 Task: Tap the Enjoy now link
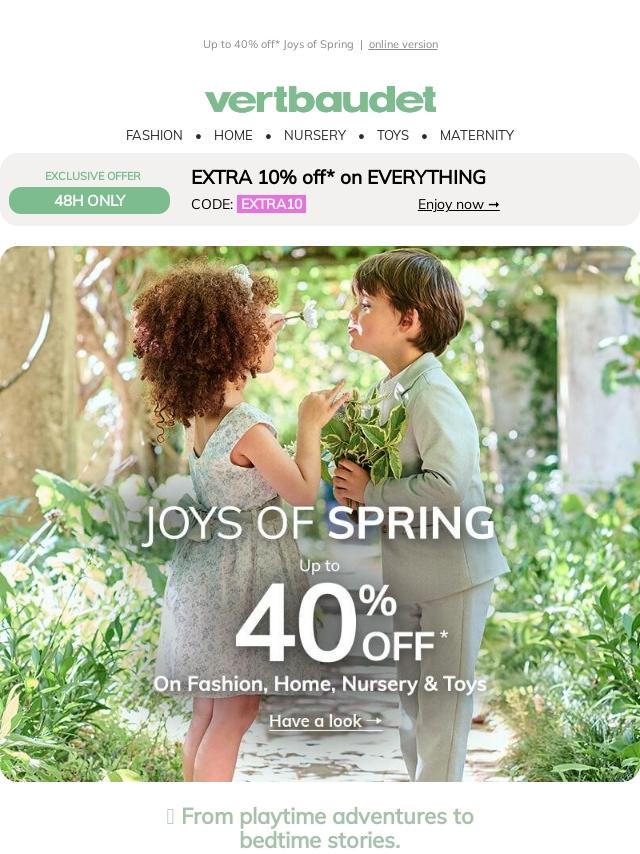[x=459, y=204]
